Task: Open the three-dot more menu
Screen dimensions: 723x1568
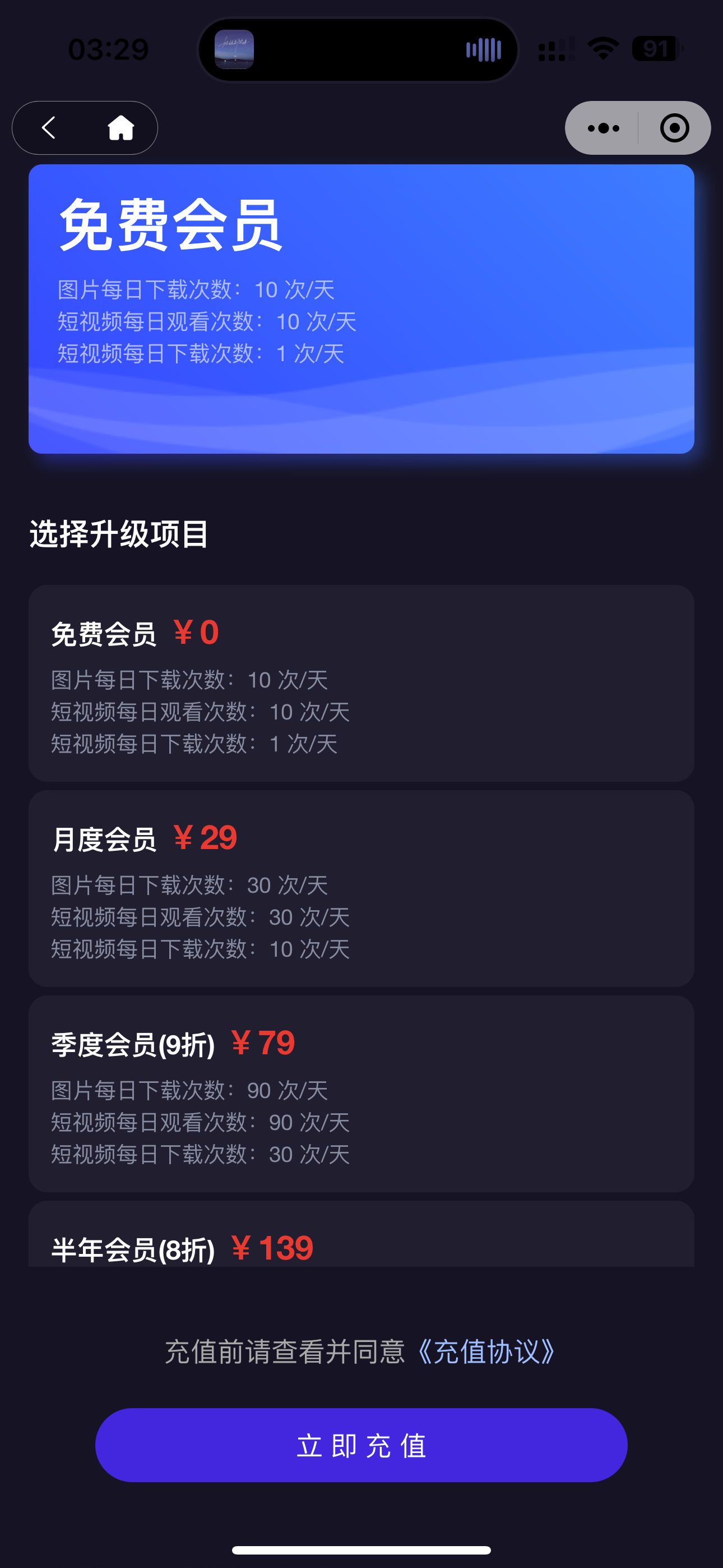Action: [603, 128]
